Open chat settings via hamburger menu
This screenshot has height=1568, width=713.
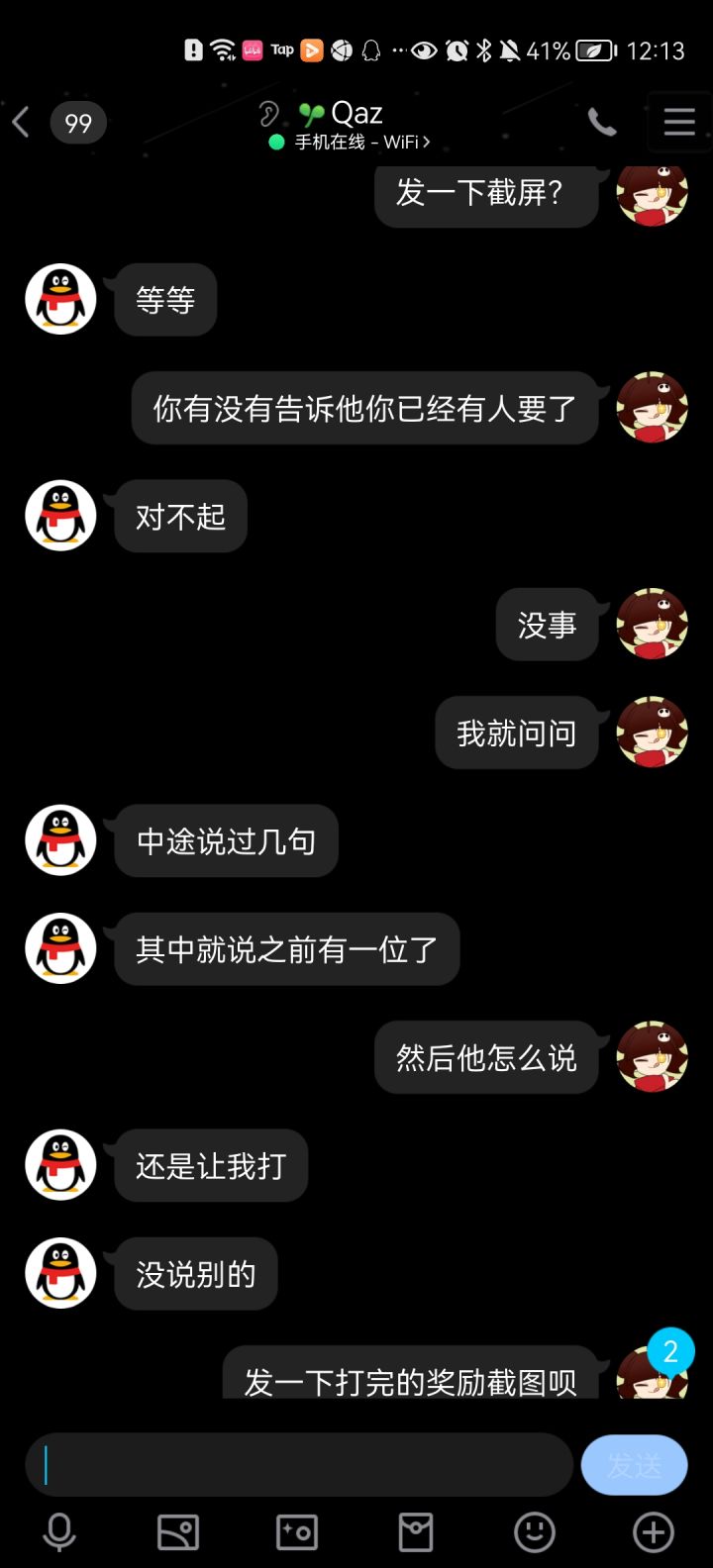click(679, 122)
